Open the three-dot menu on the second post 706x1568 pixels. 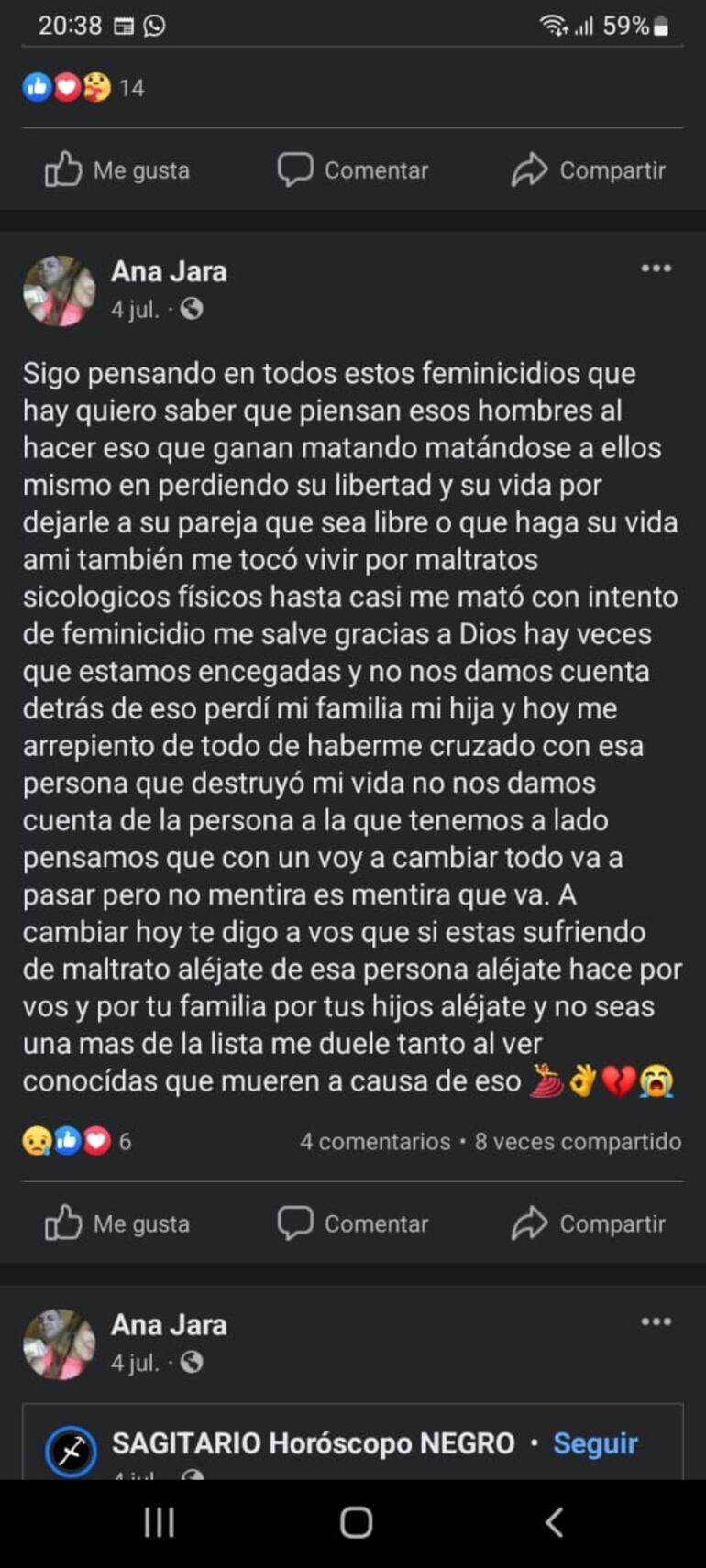[655, 1320]
